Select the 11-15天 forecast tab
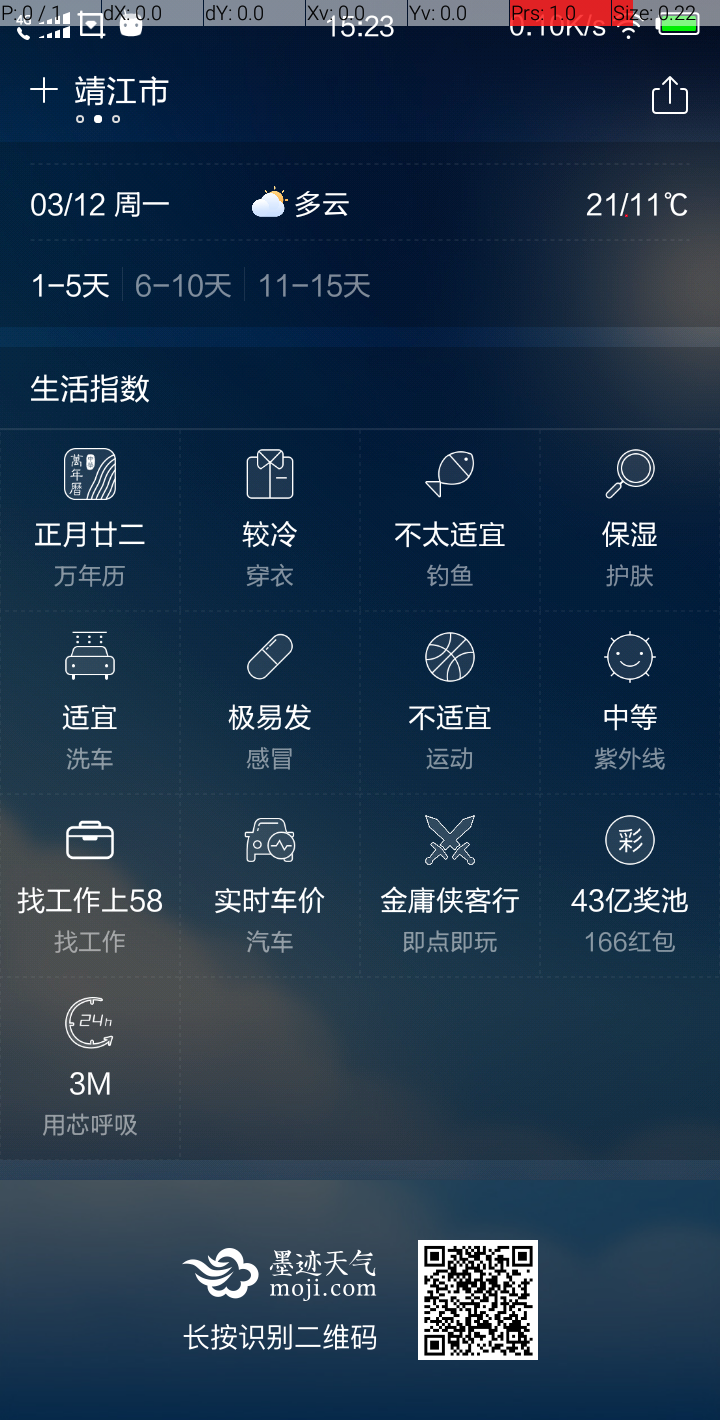This screenshot has width=720, height=1420. [x=314, y=286]
